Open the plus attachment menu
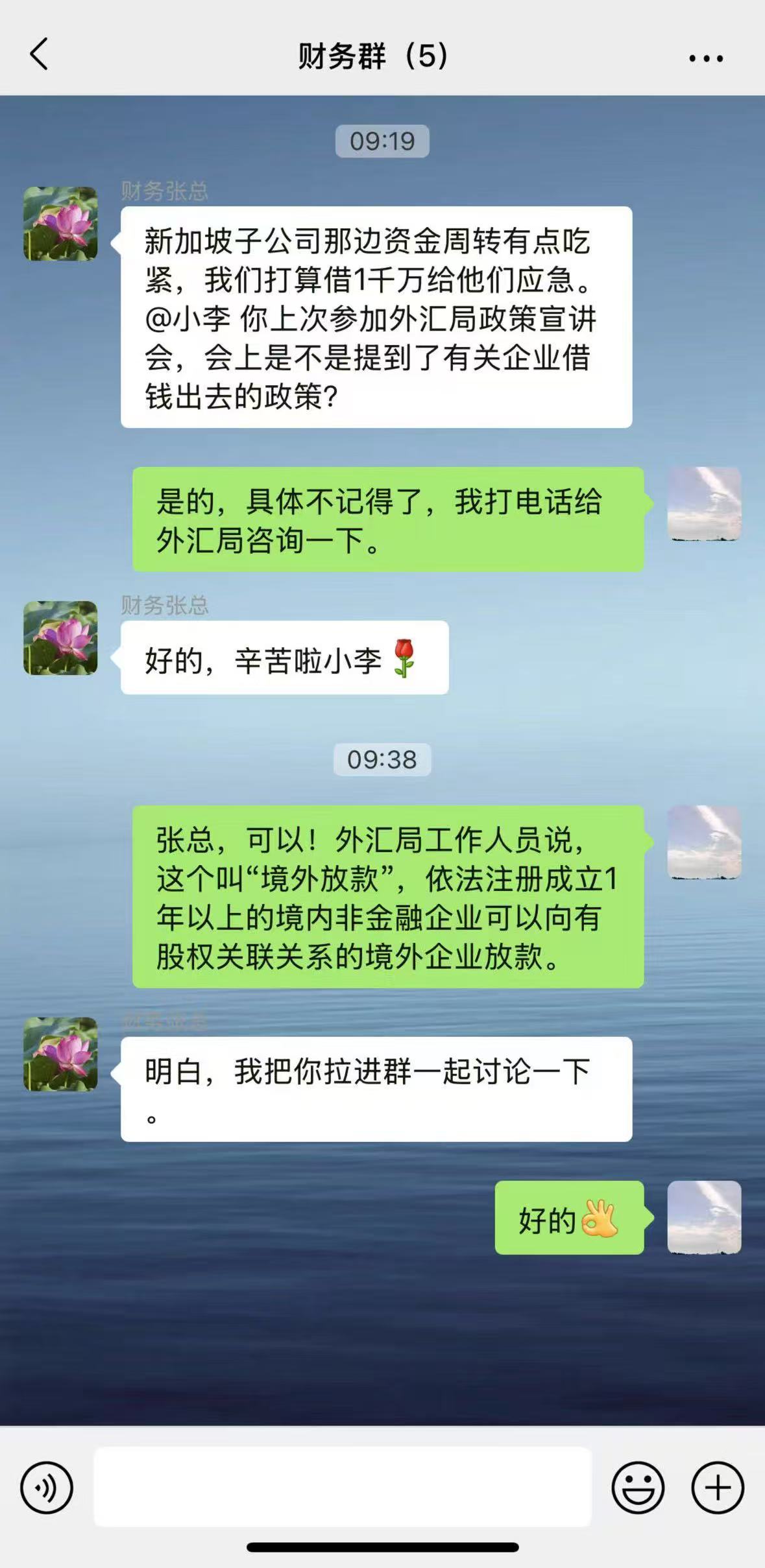765x1568 pixels. tap(717, 1488)
